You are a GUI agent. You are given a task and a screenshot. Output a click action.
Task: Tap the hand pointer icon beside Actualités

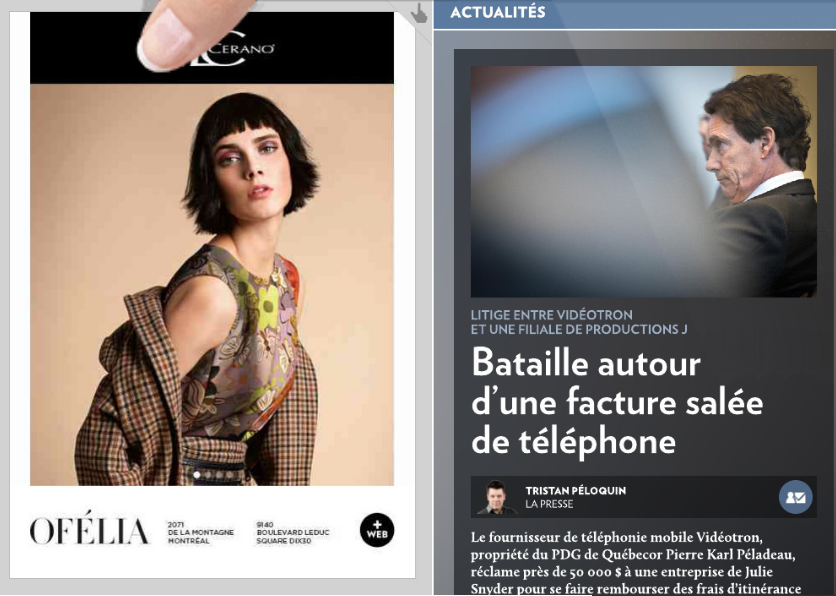(420, 13)
